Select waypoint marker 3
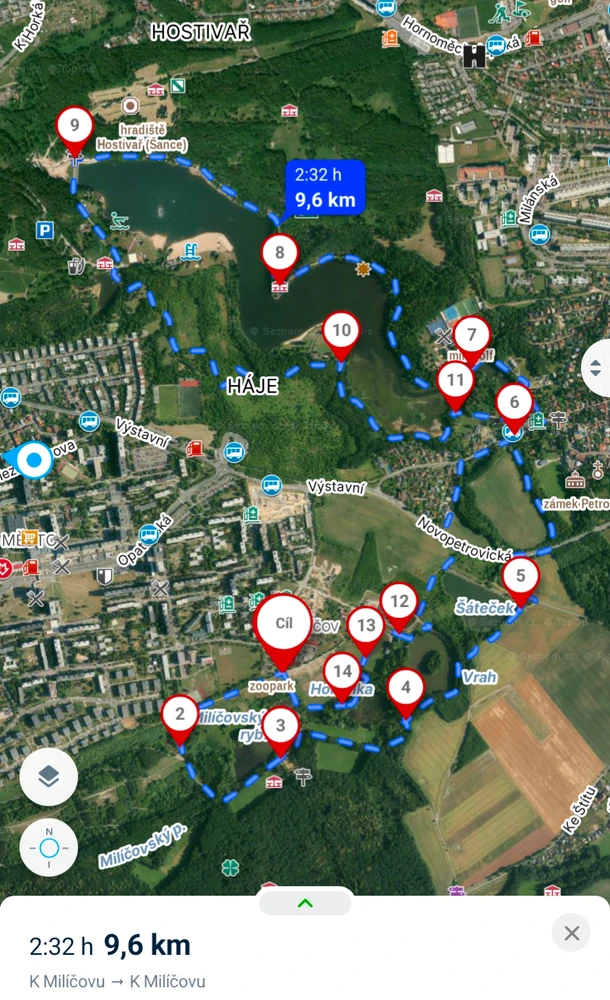 (x=281, y=726)
